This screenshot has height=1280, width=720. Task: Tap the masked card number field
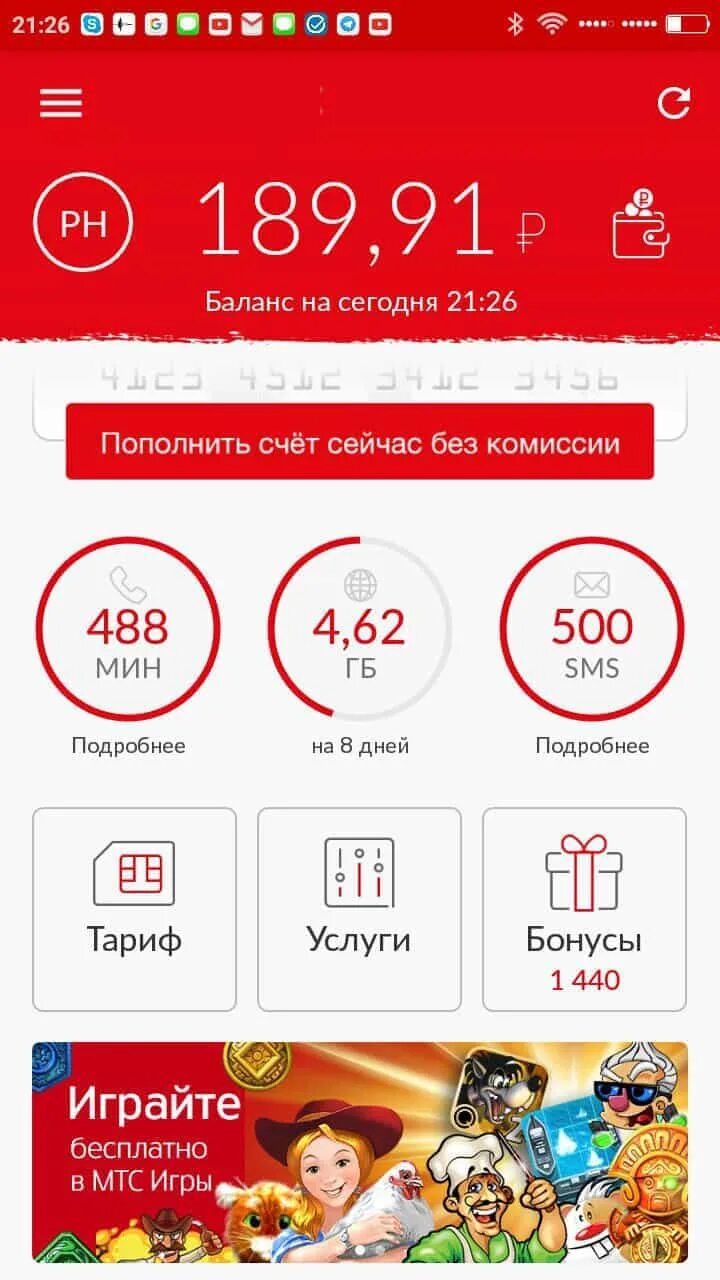coord(360,378)
